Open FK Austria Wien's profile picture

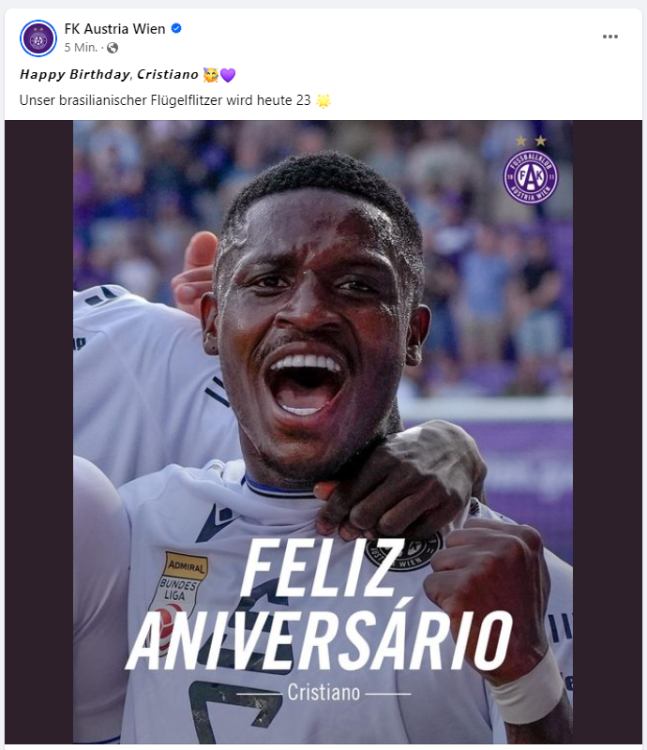(x=38, y=38)
